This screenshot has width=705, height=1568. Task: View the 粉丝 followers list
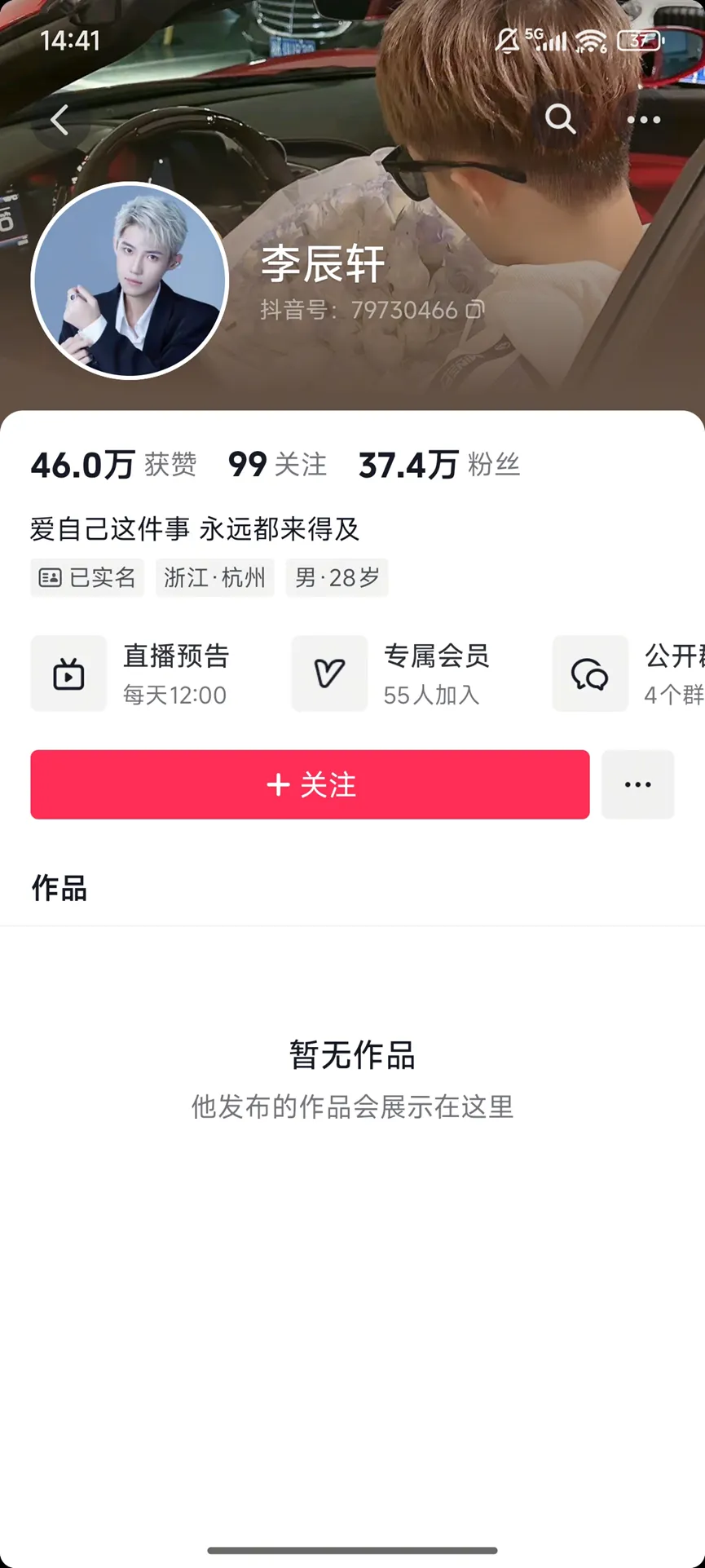(438, 465)
